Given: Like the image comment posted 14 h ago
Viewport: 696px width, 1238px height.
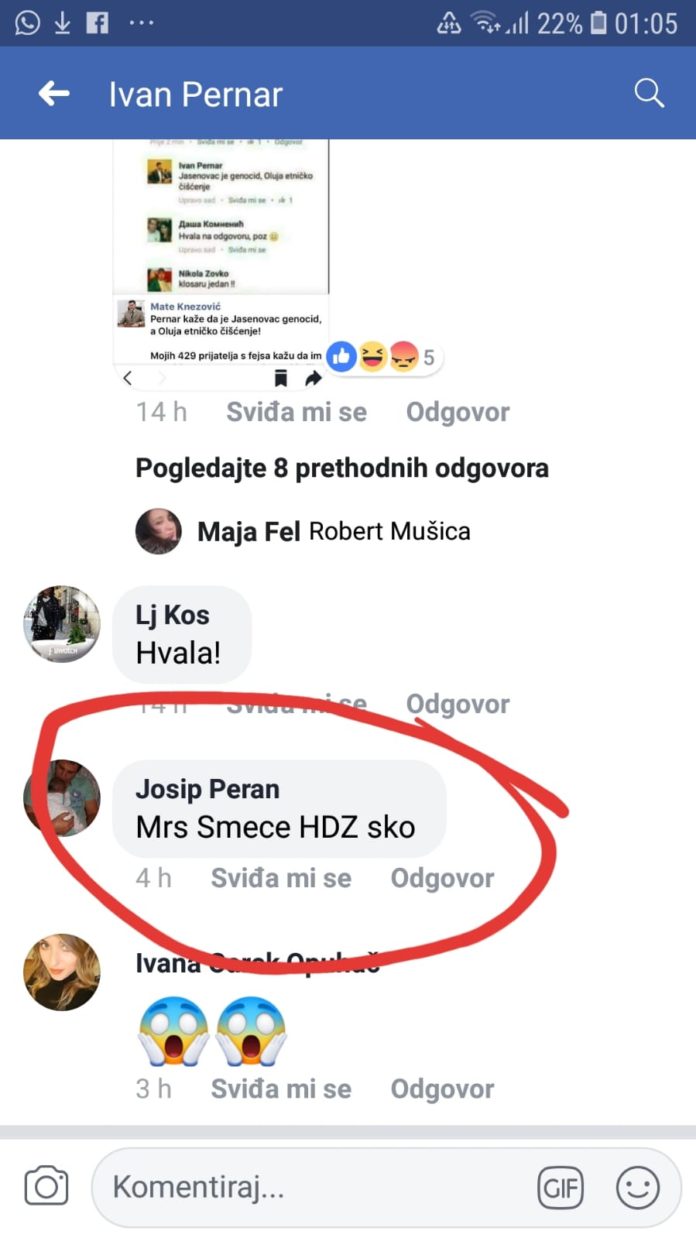Looking at the screenshot, I should pyautogui.click(x=296, y=412).
